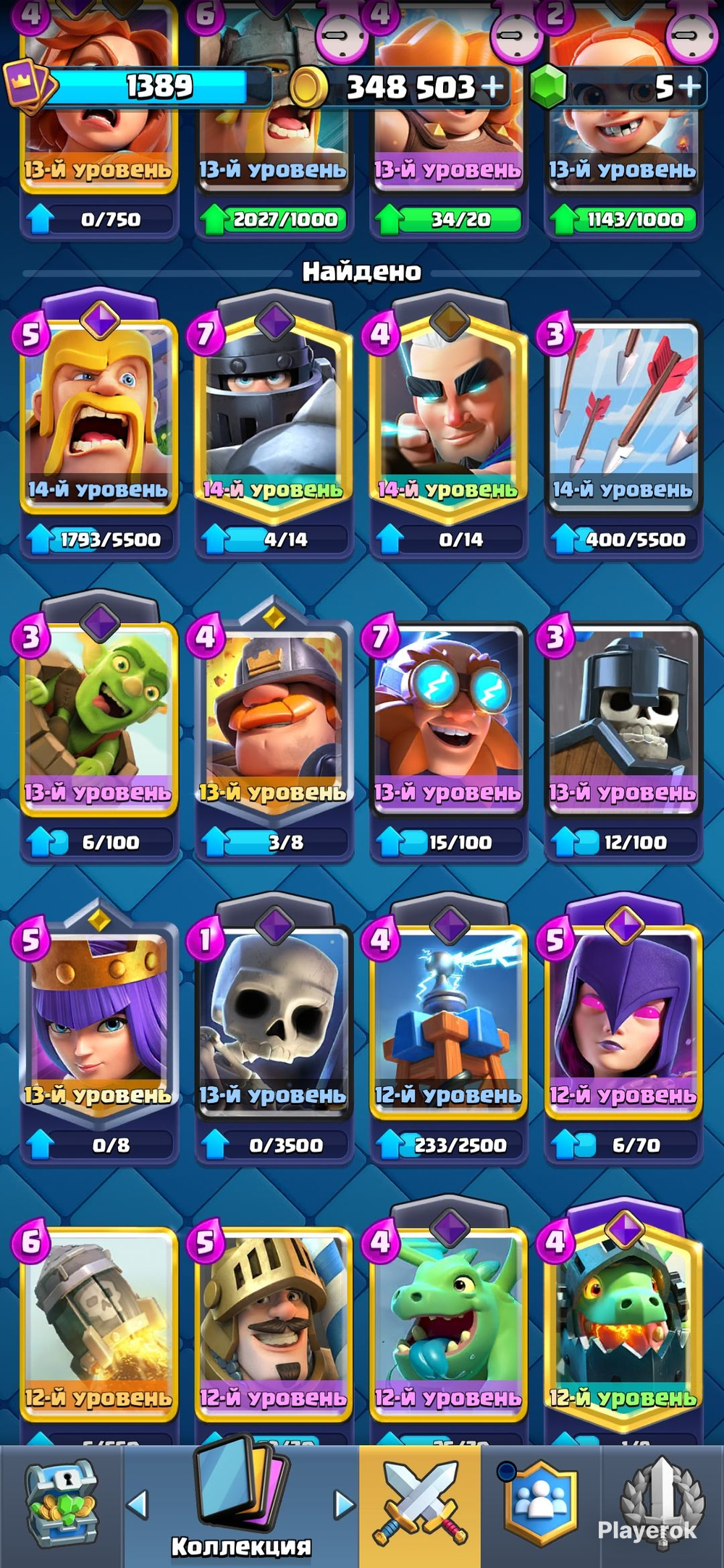Go to the battle crossed-swords tab
The height and width of the screenshot is (1568, 724).
[x=420, y=1506]
